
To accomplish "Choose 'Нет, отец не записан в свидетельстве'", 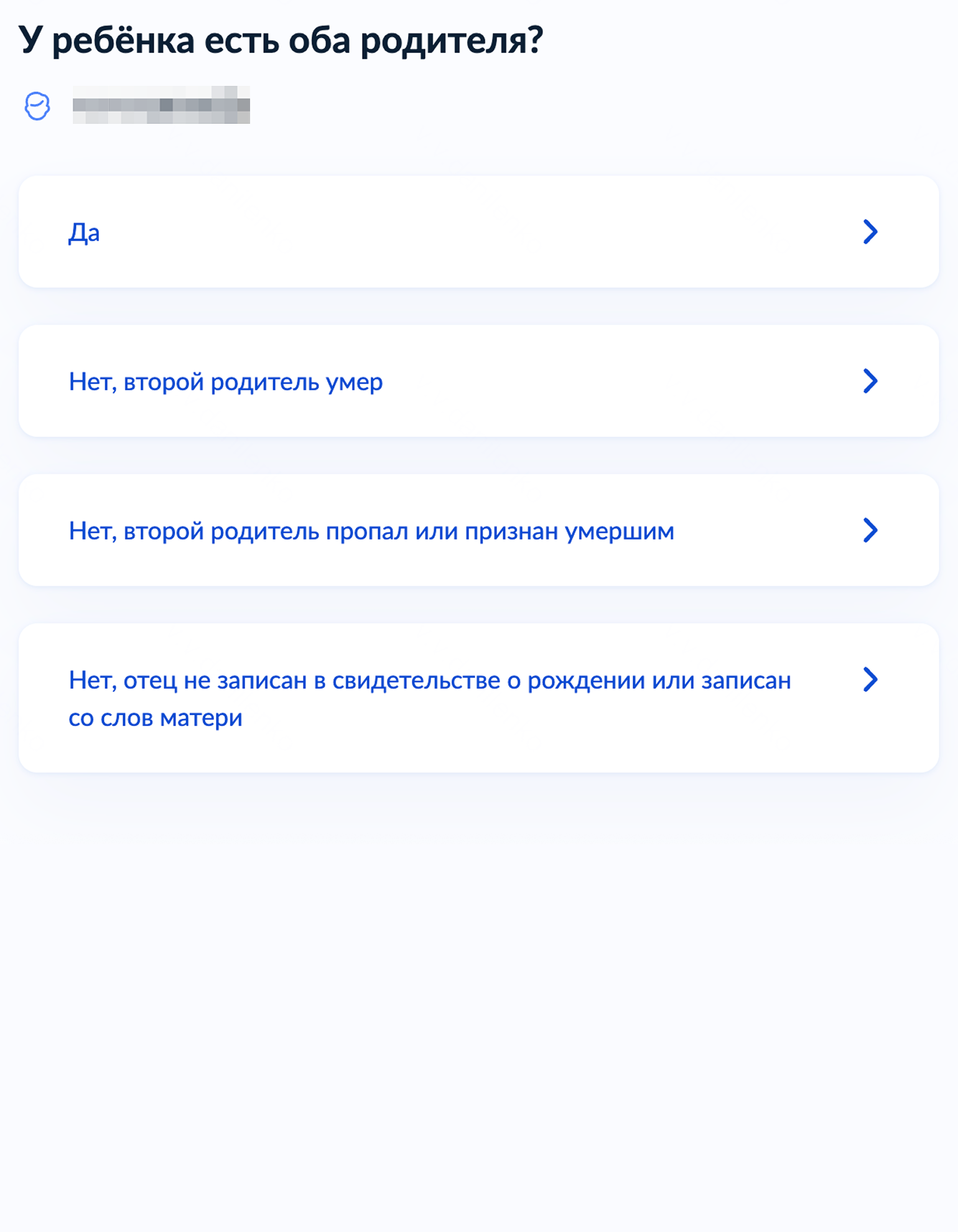I will [478, 698].
